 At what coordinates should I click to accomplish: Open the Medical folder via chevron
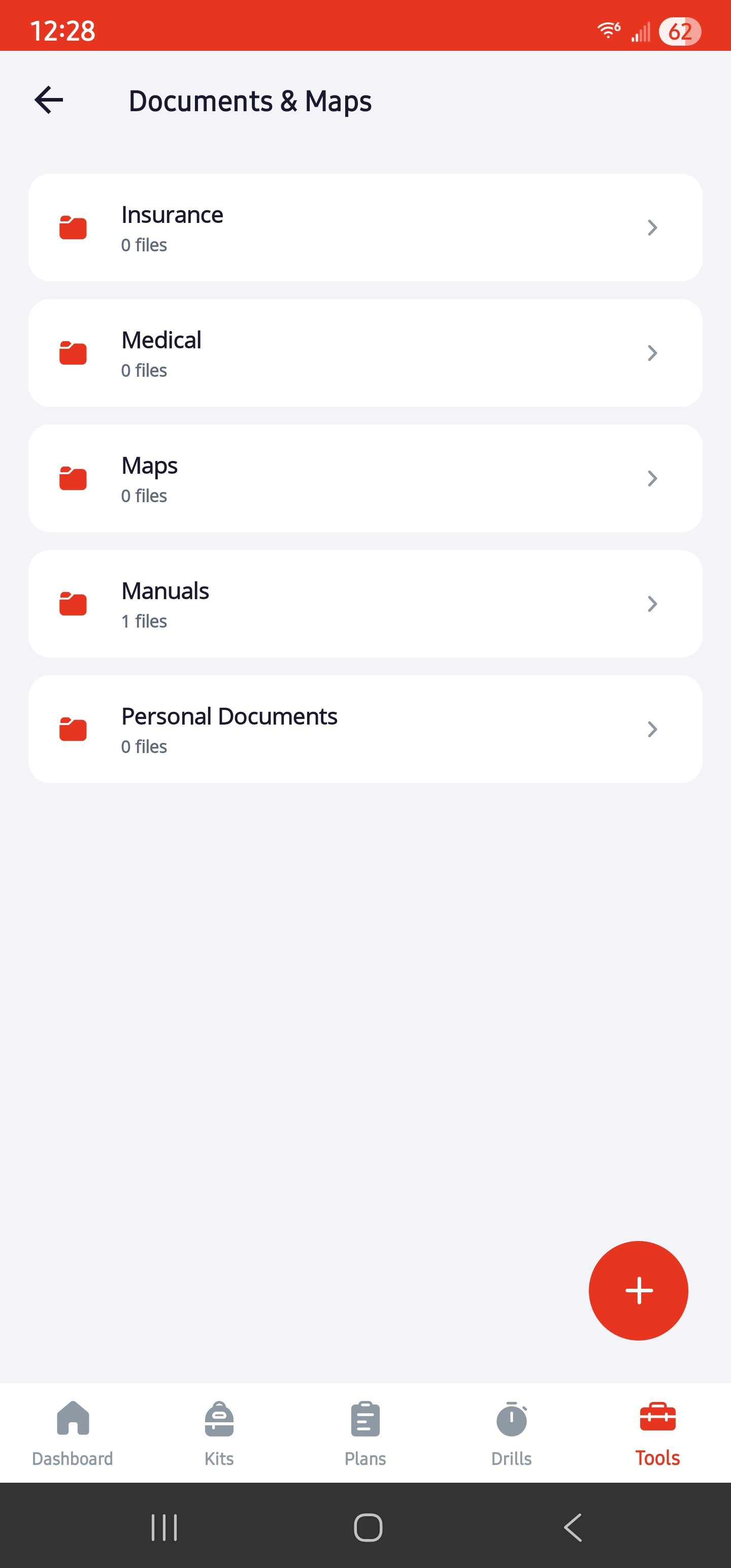652,353
